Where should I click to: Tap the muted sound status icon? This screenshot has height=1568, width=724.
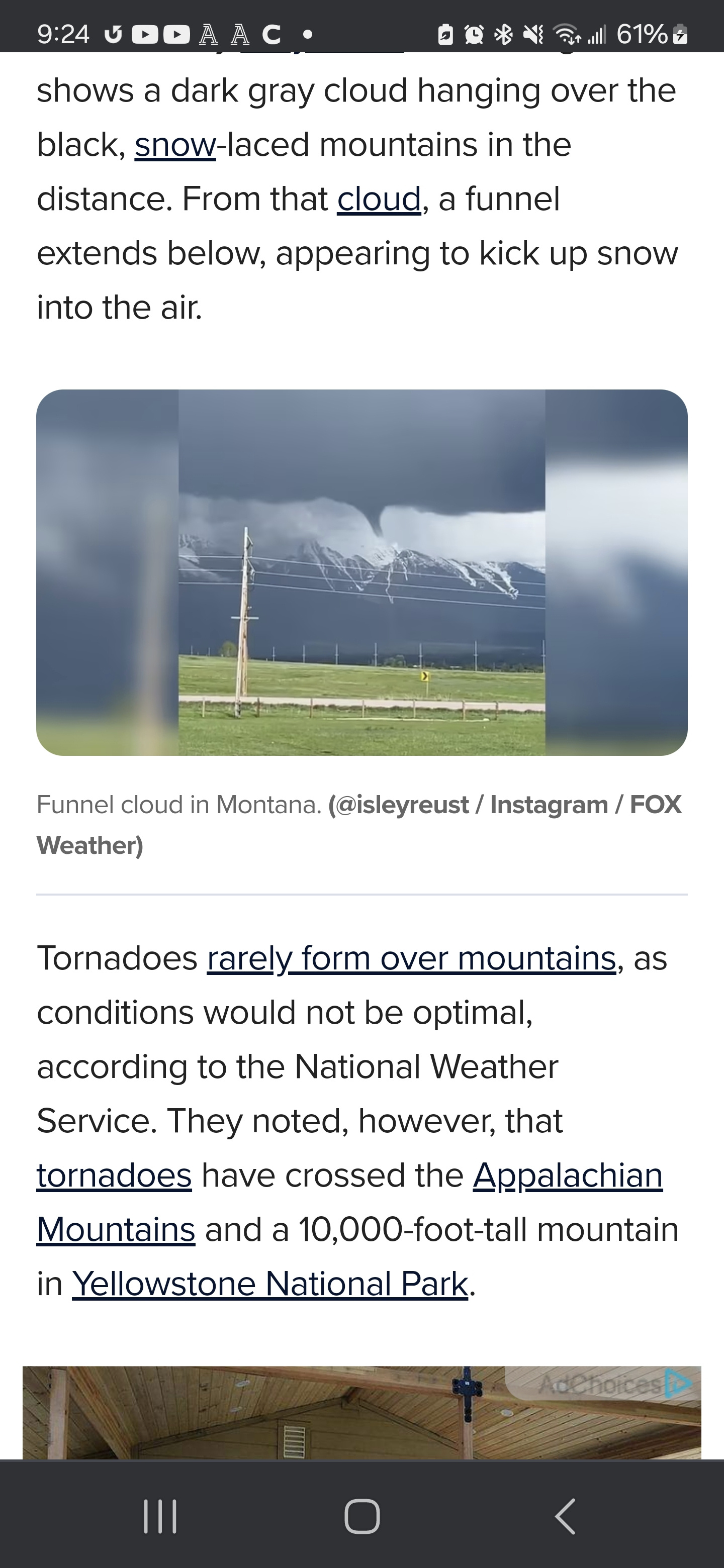534,35
